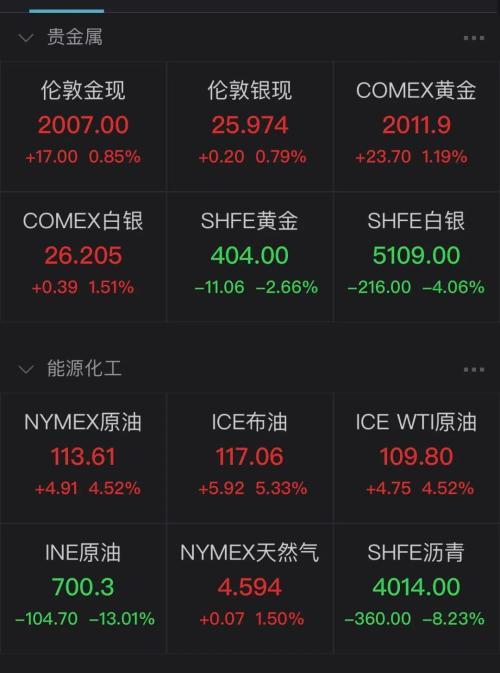The height and width of the screenshot is (673, 500).
Task: View SHFE沥青 quote details
Action: point(417,588)
